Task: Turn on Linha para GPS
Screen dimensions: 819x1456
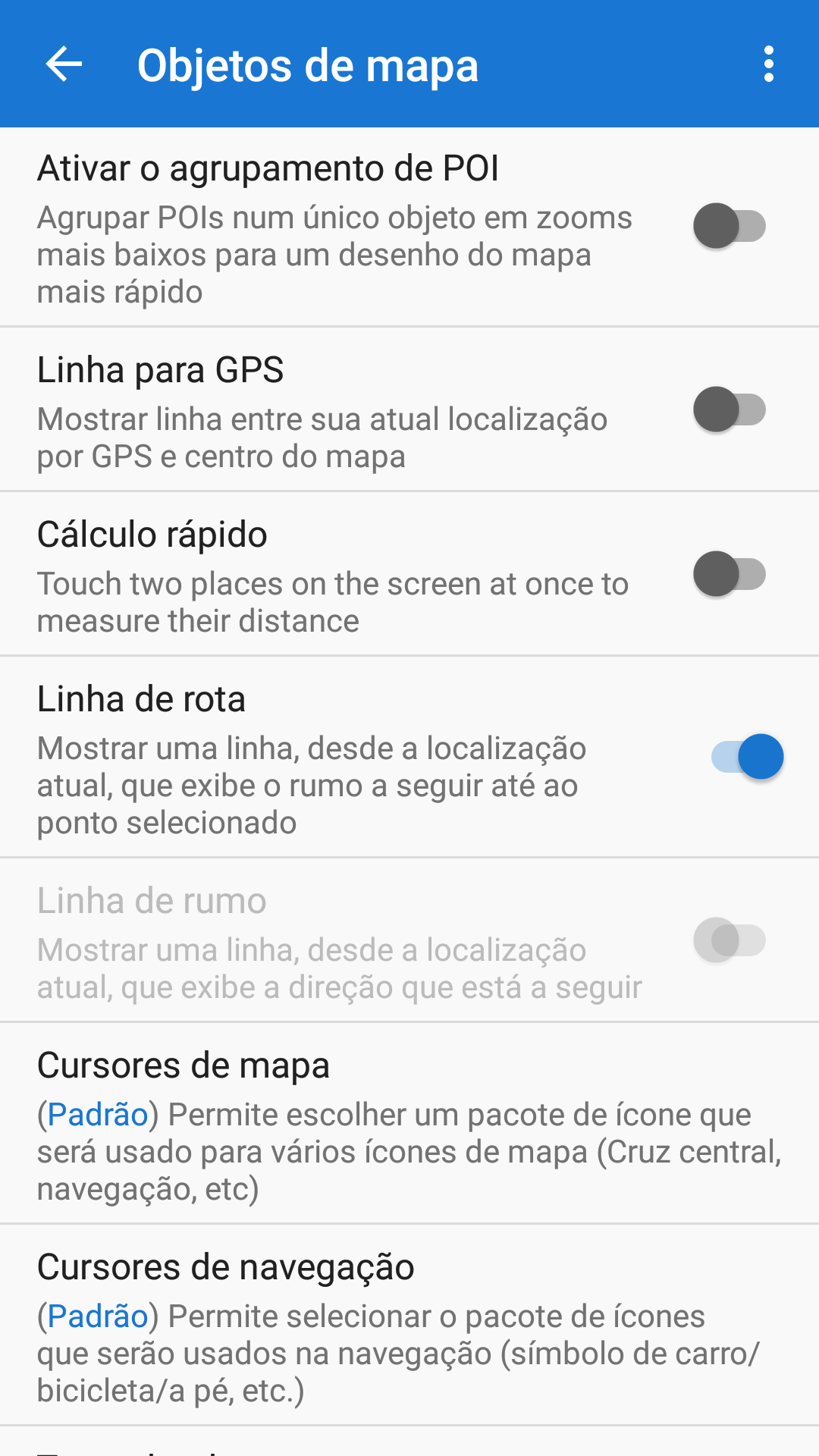Action: pyautogui.click(x=730, y=409)
